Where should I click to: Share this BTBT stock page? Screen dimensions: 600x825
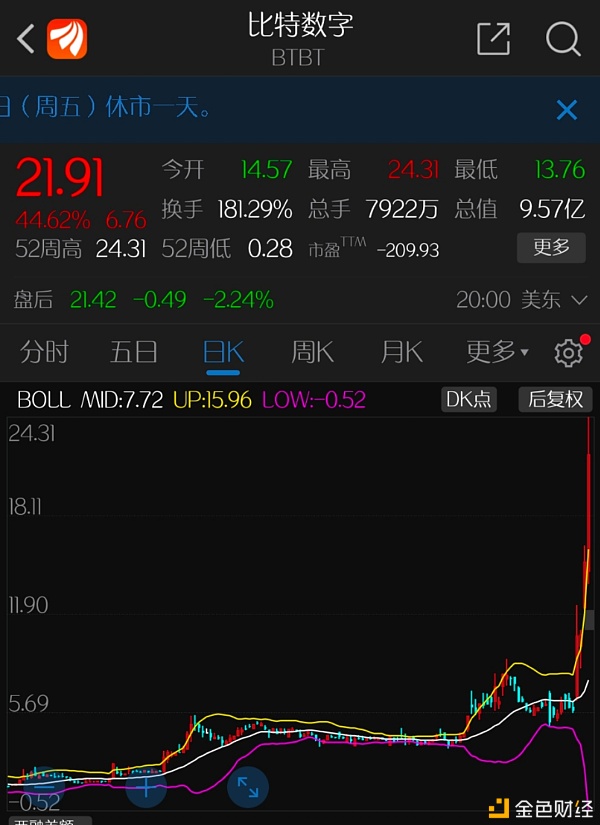click(493, 39)
